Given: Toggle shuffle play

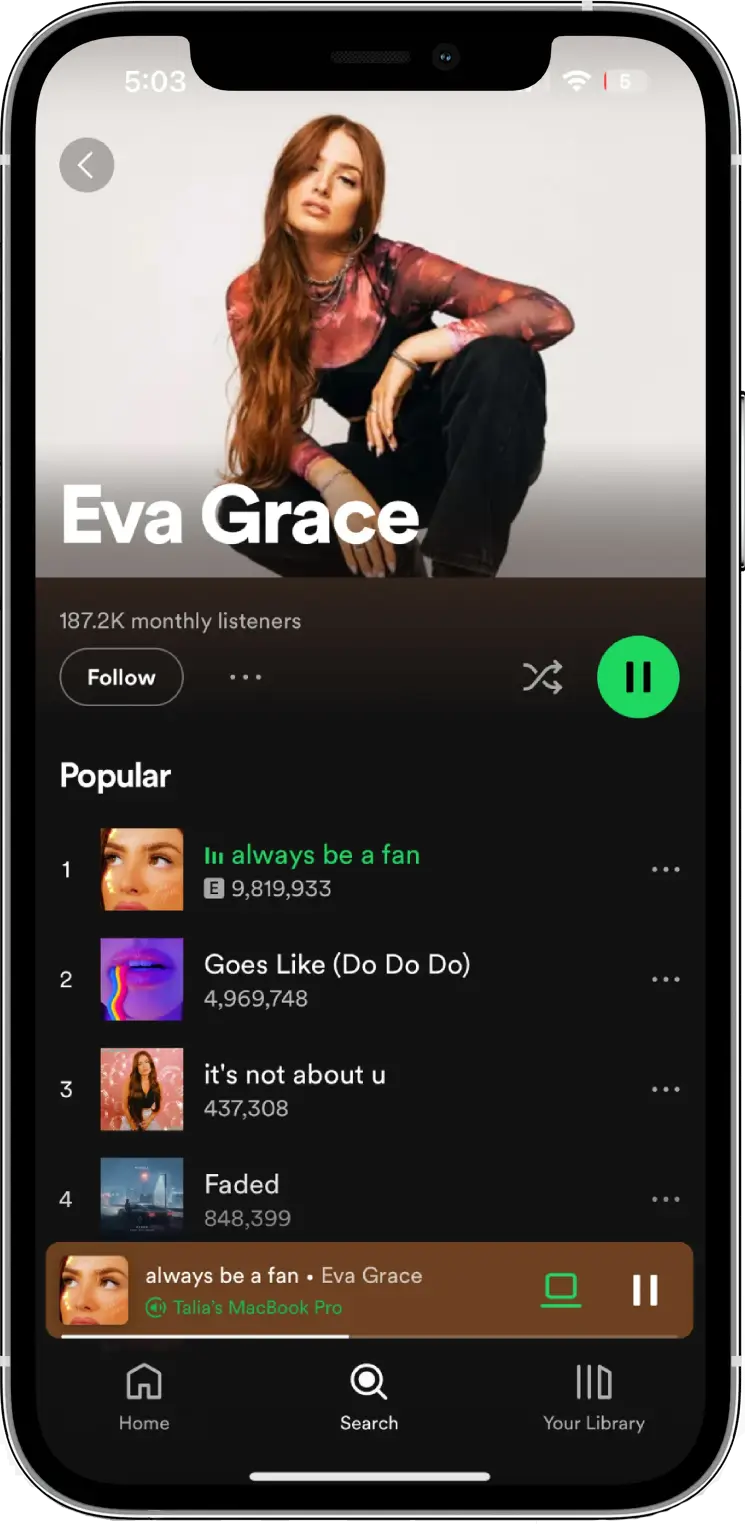Looking at the screenshot, I should [542, 677].
